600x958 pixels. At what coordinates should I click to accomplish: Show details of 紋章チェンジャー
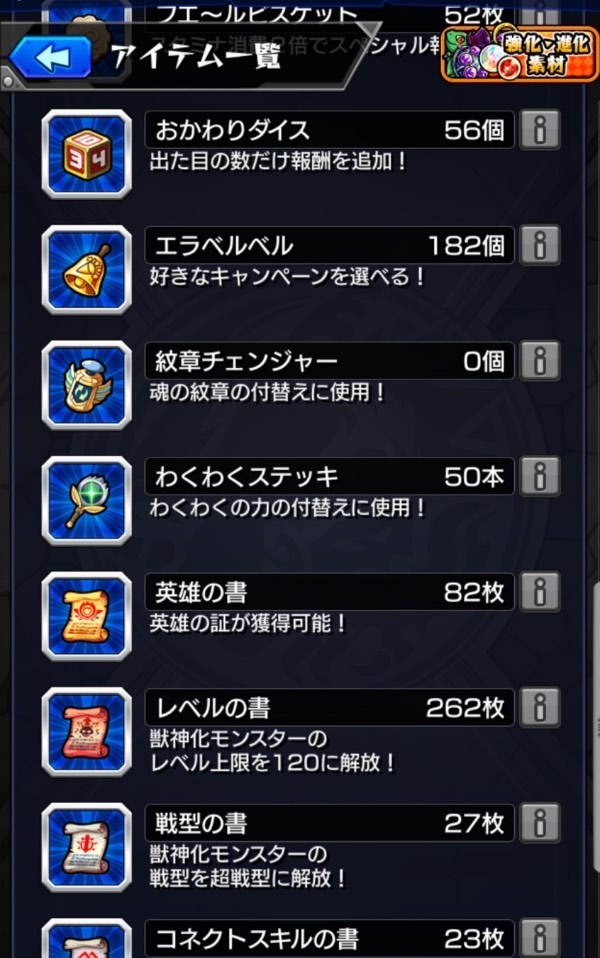(540, 361)
